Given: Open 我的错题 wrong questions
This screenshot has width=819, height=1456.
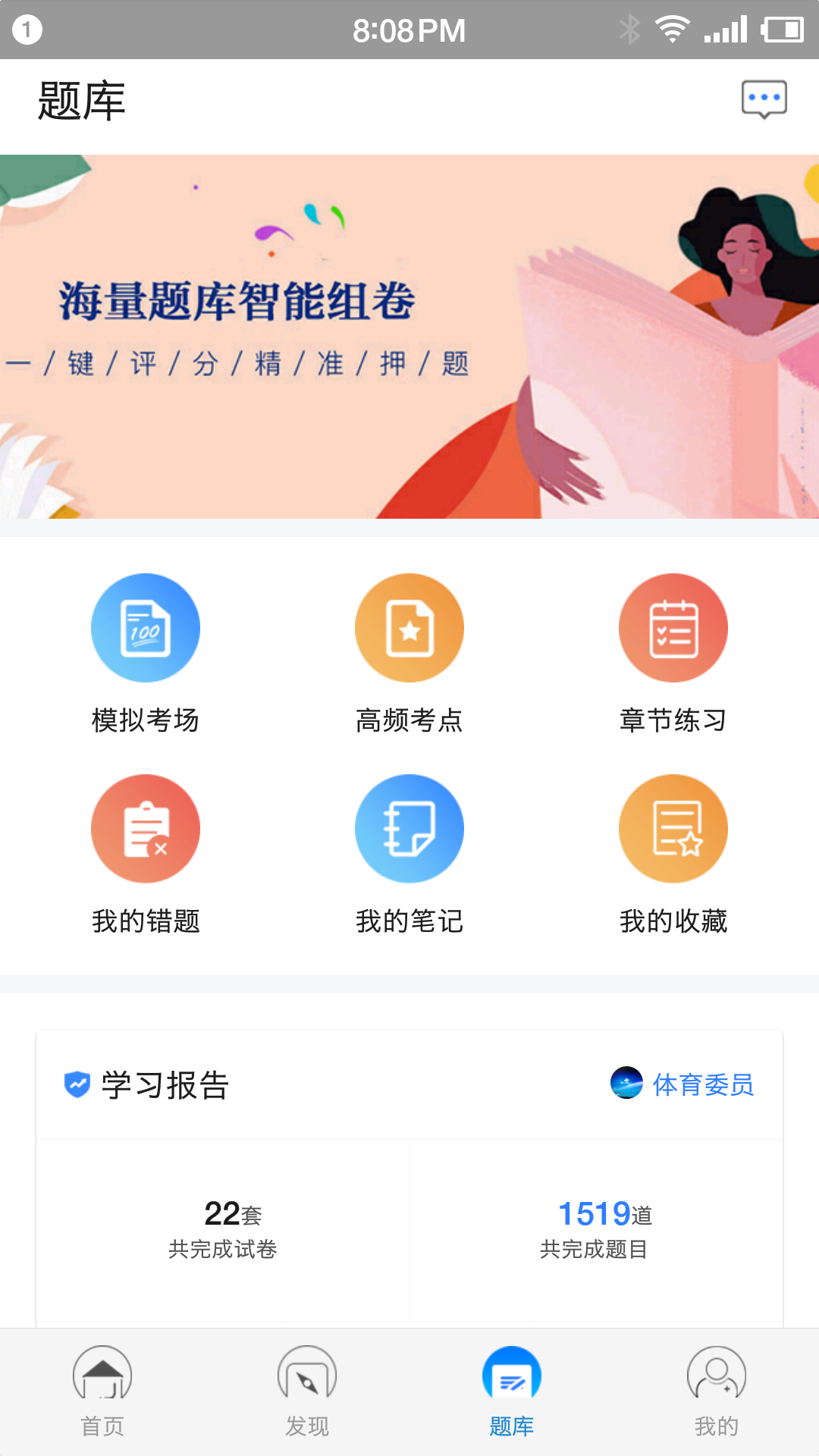Looking at the screenshot, I should point(146,828).
